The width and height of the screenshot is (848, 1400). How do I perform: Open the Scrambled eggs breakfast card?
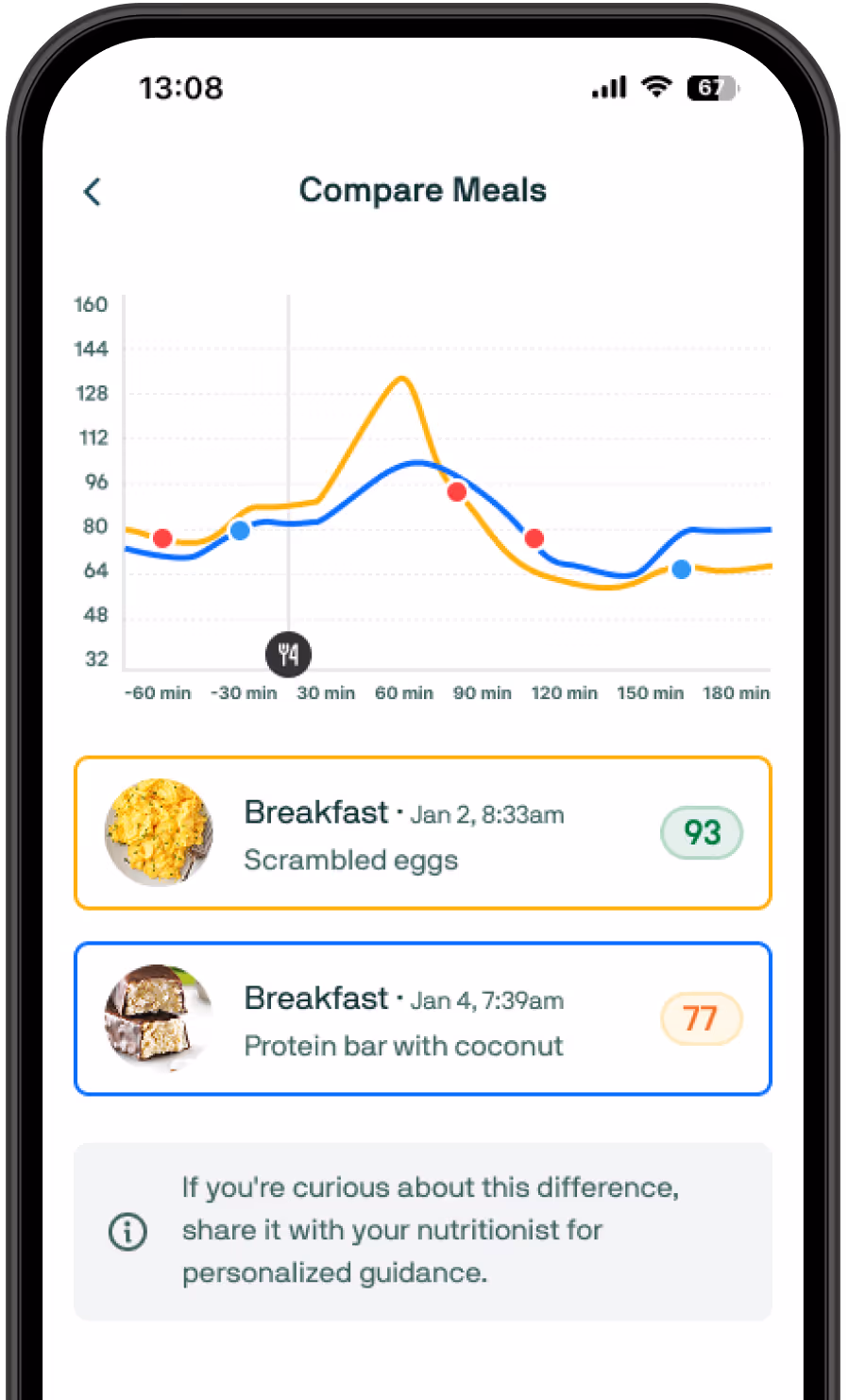click(422, 833)
